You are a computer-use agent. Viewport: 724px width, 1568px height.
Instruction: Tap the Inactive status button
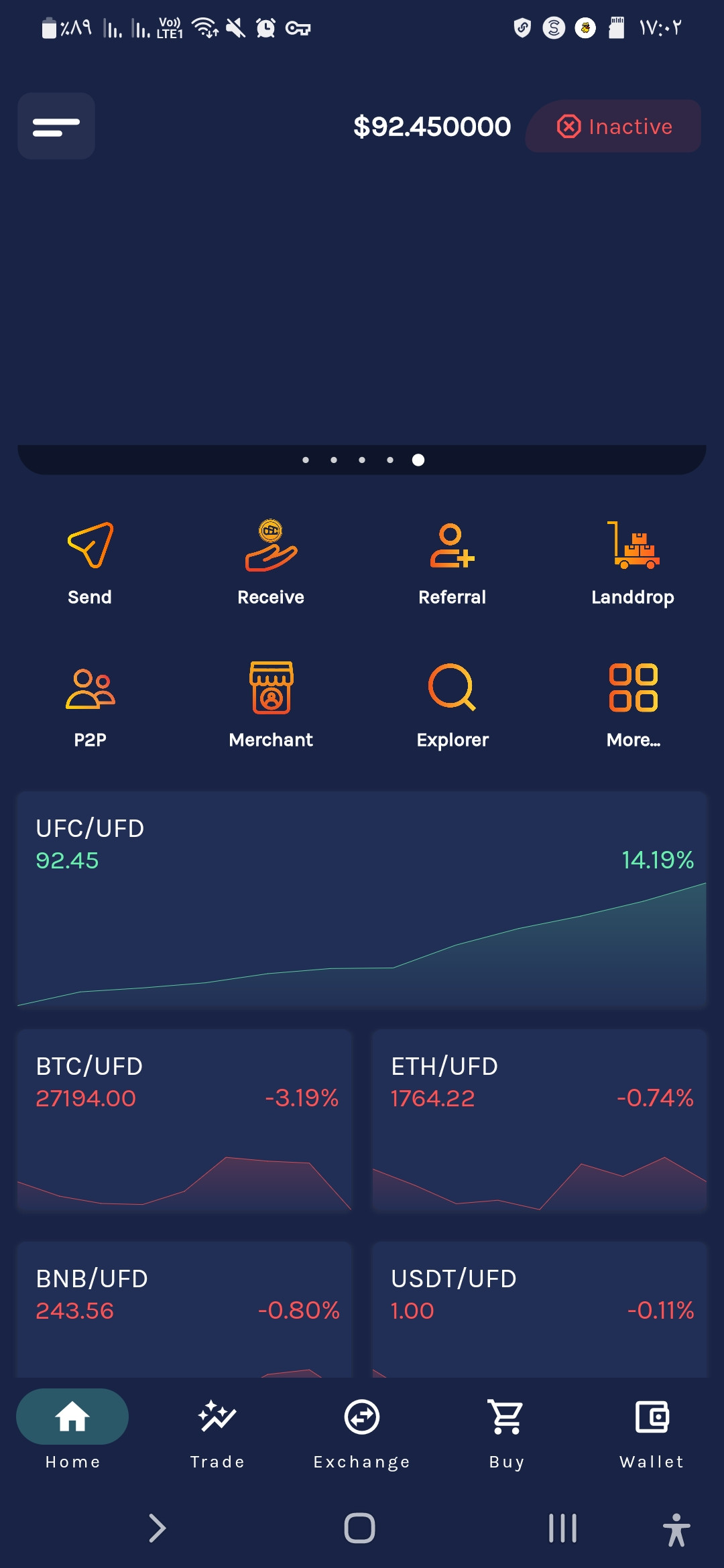point(613,126)
